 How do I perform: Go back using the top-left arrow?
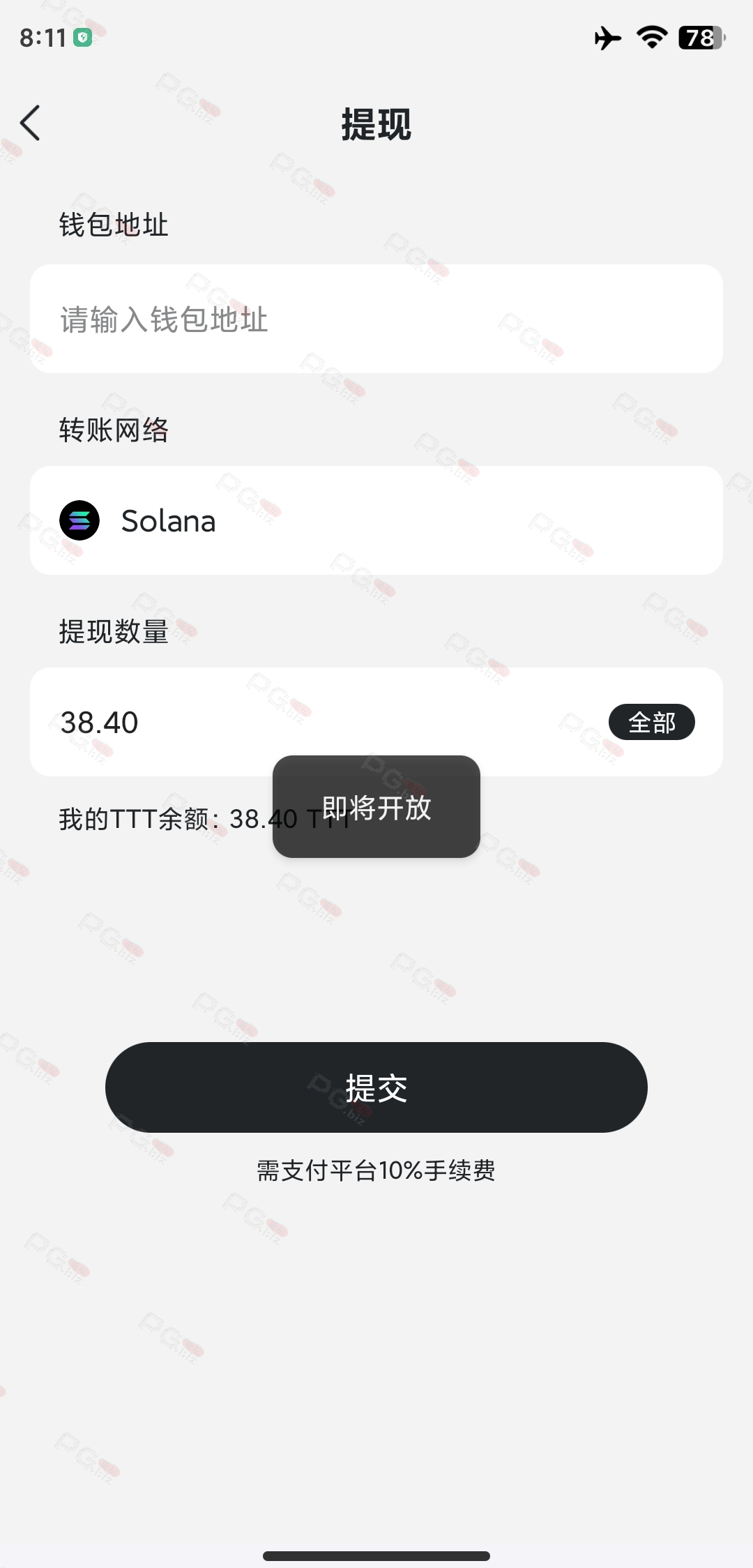coord(30,123)
